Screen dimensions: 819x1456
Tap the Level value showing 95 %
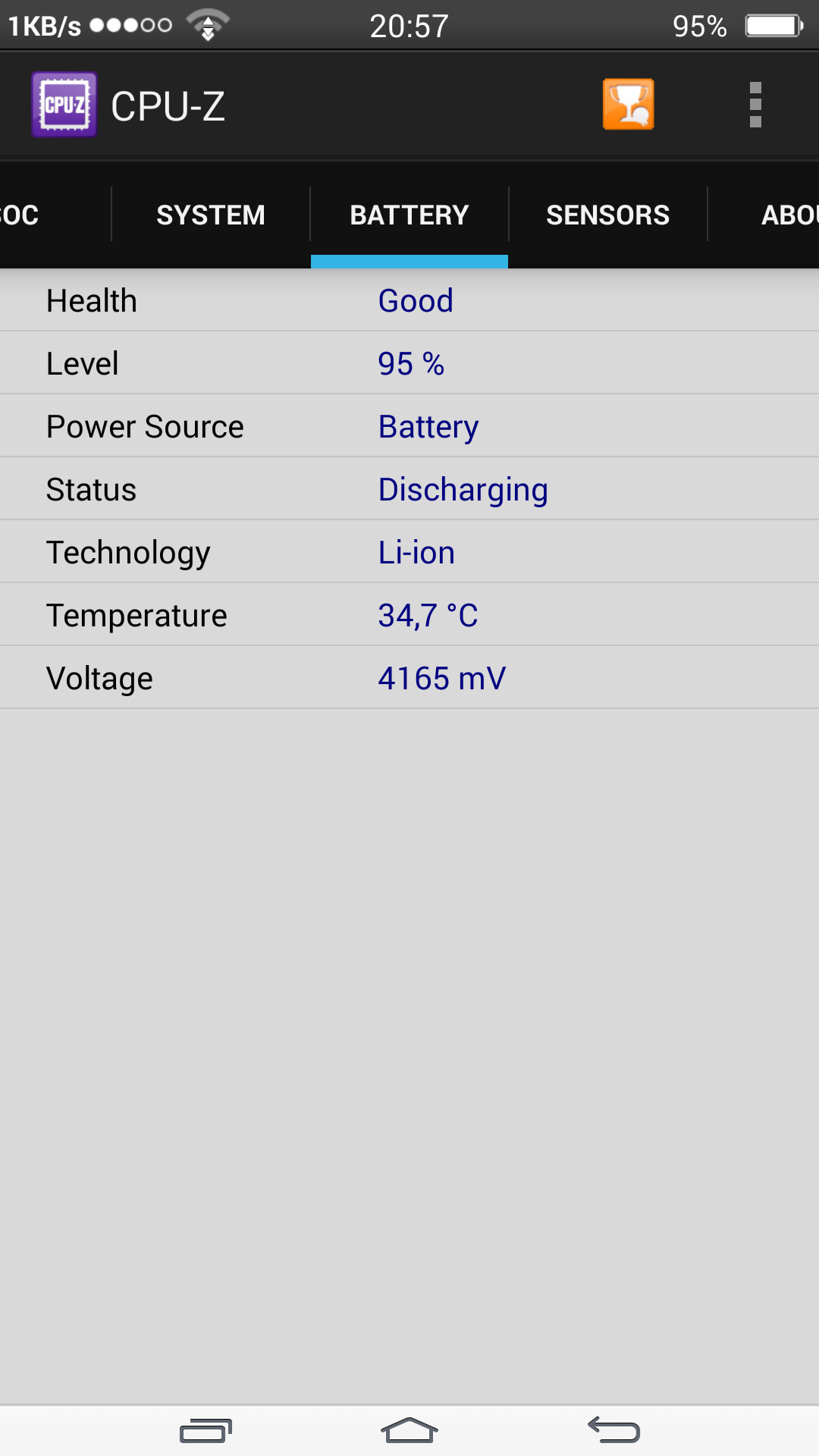[x=412, y=363]
